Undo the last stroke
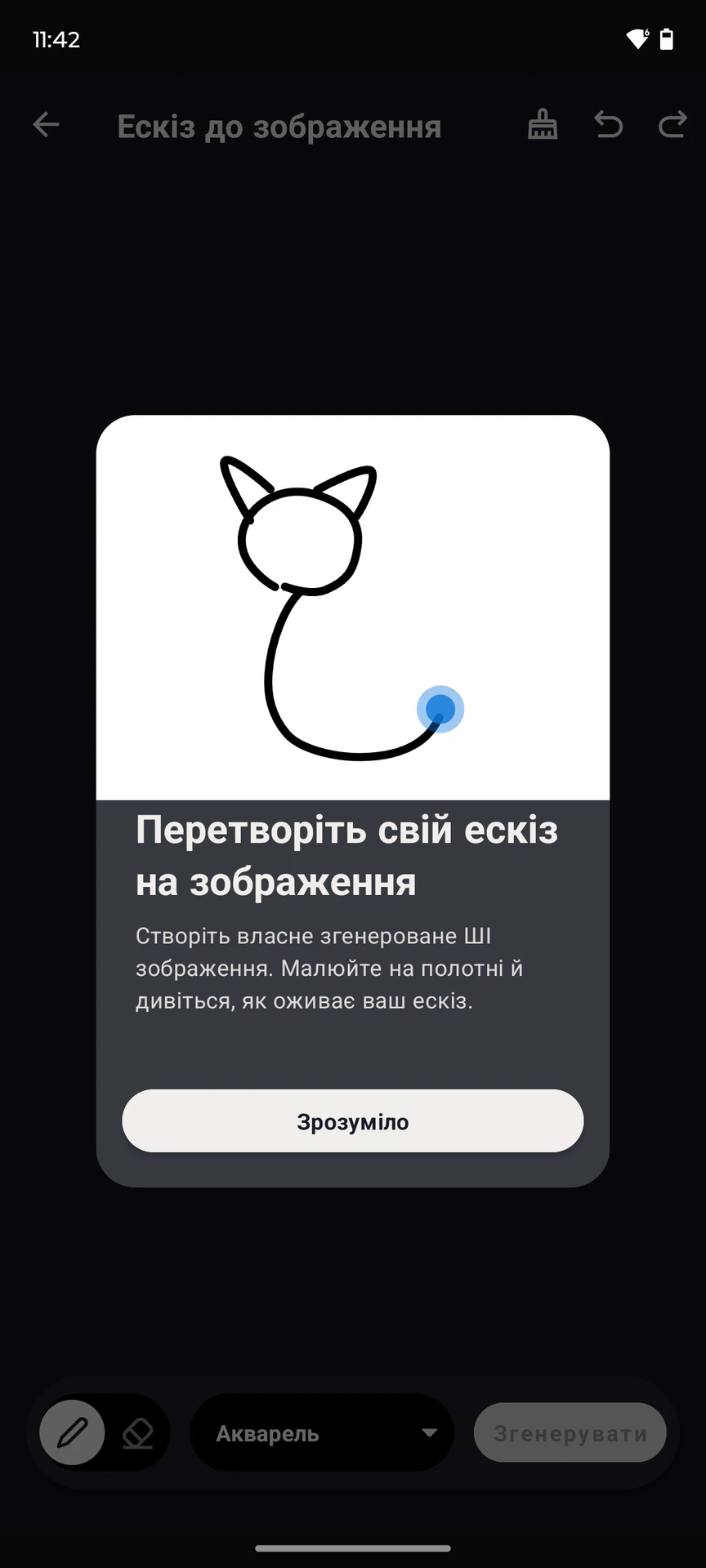This screenshot has height=1568, width=706. click(x=608, y=125)
